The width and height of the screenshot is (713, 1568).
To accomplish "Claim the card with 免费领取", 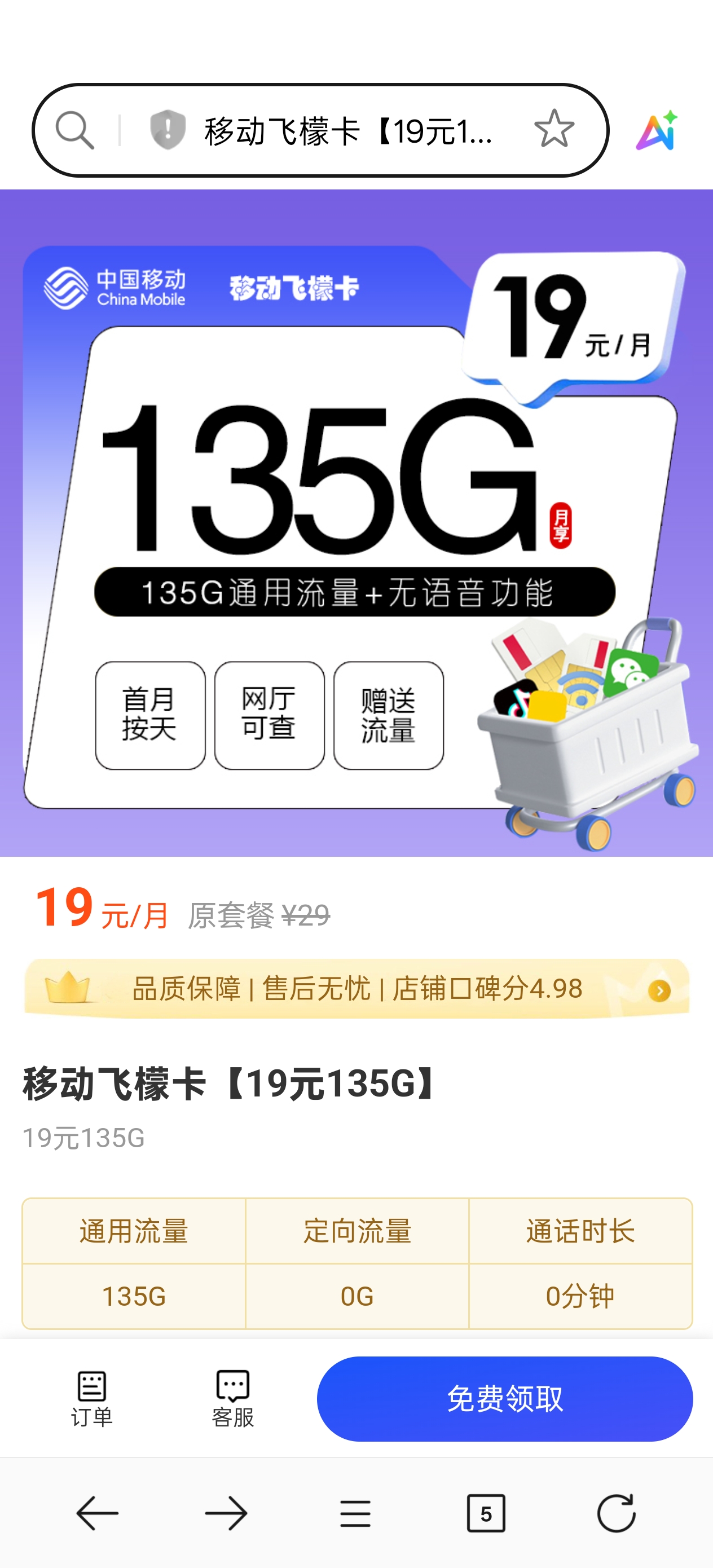I will pyautogui.click(x=504, y=1399).
